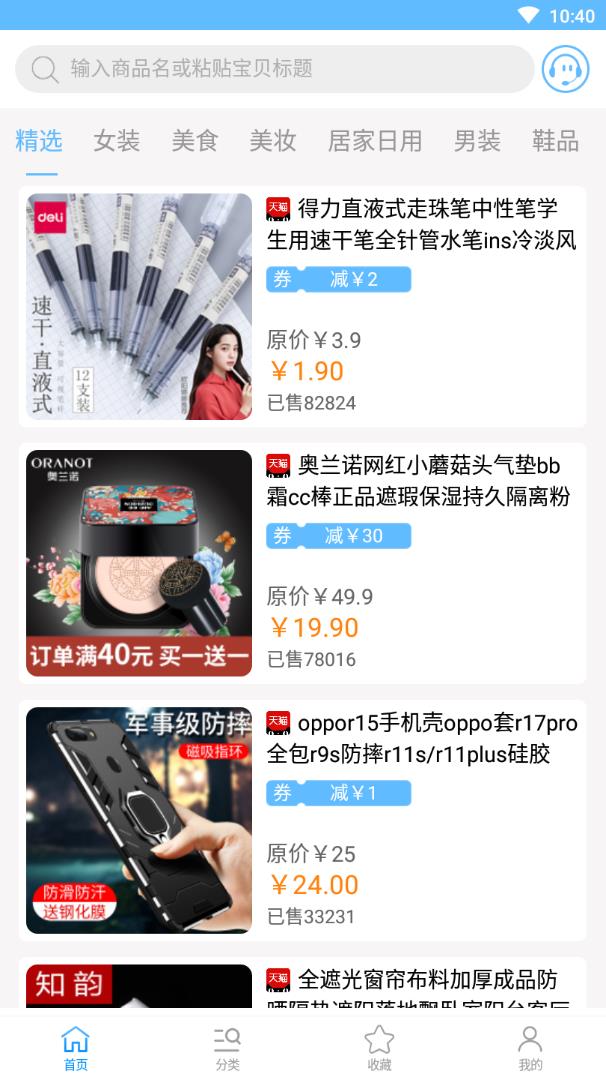Viewport: 606px width, 1080px height.
Task: Open the 居家日用 category tab
Action: [x=375, y=141]
